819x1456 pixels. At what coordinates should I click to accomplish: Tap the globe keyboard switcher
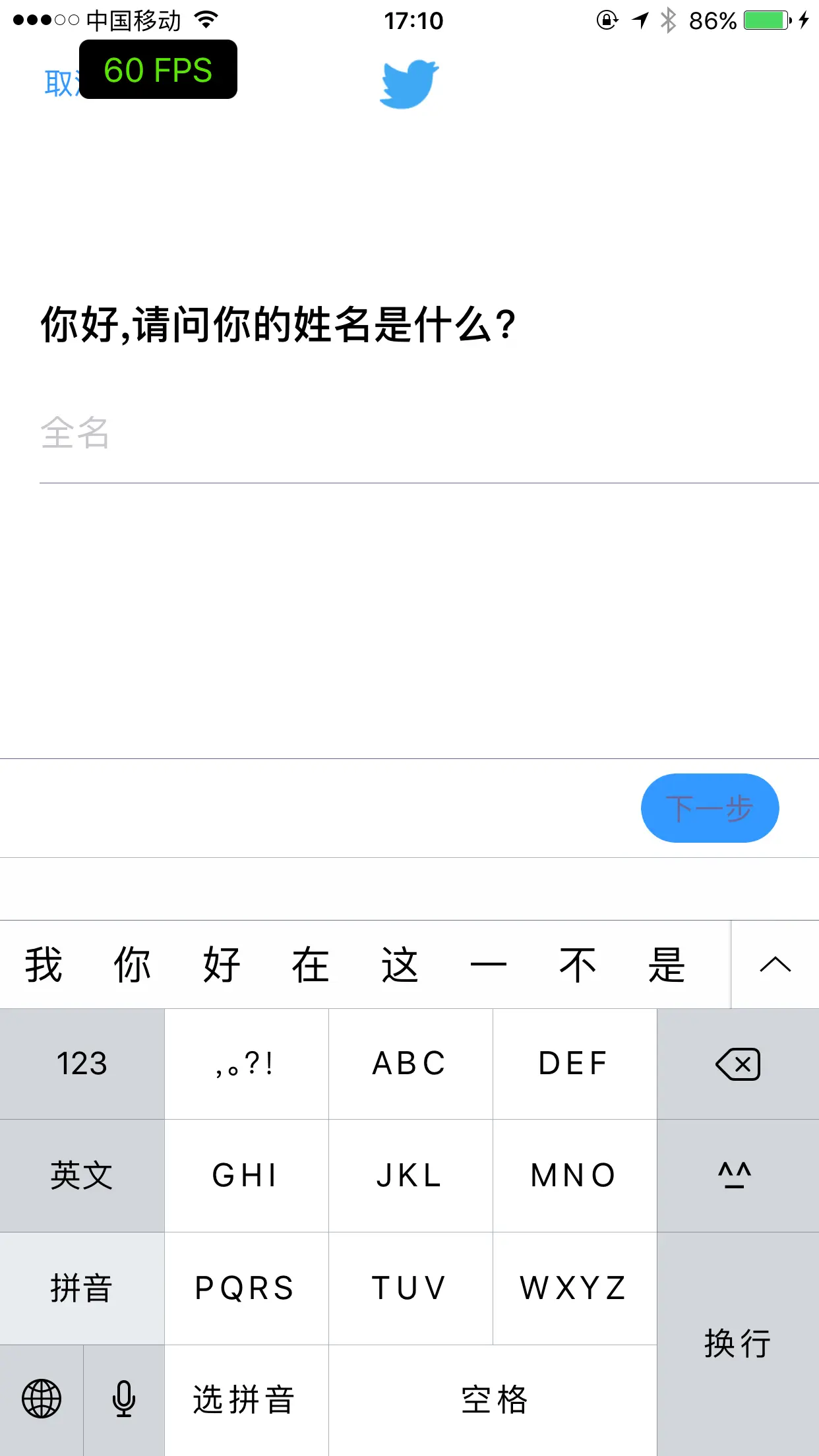(42, 1399)
